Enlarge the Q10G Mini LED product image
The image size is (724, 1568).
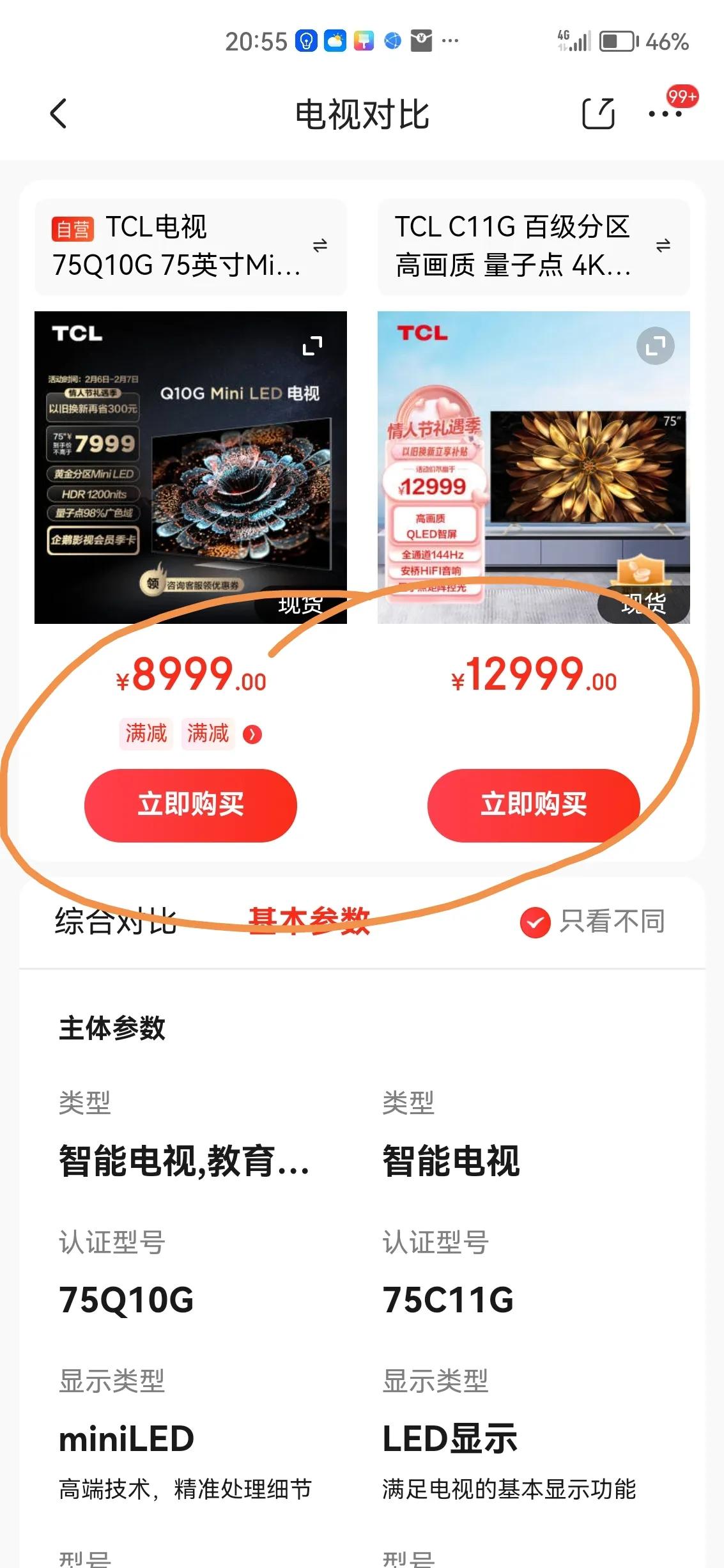point(312,345)
